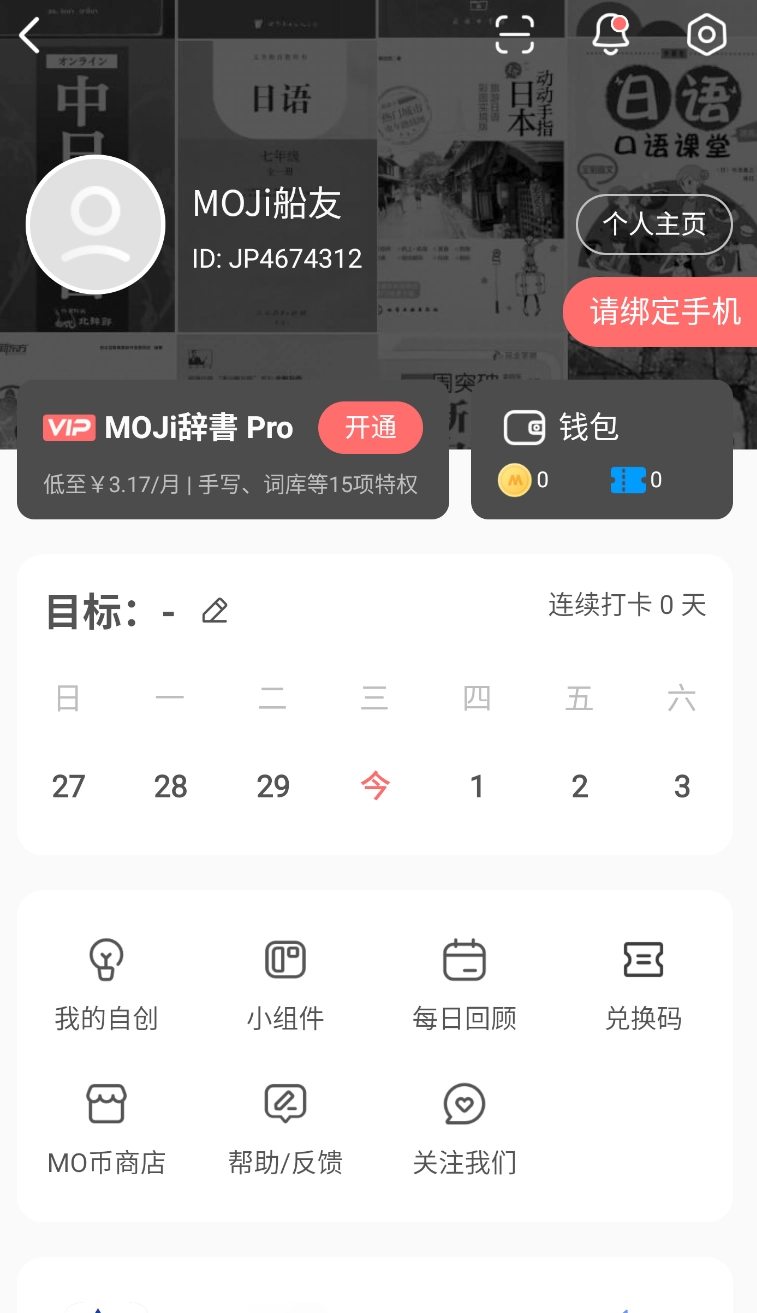Open the notifications bell
The width and height of the screenshot is (757, 1313).
610,35
